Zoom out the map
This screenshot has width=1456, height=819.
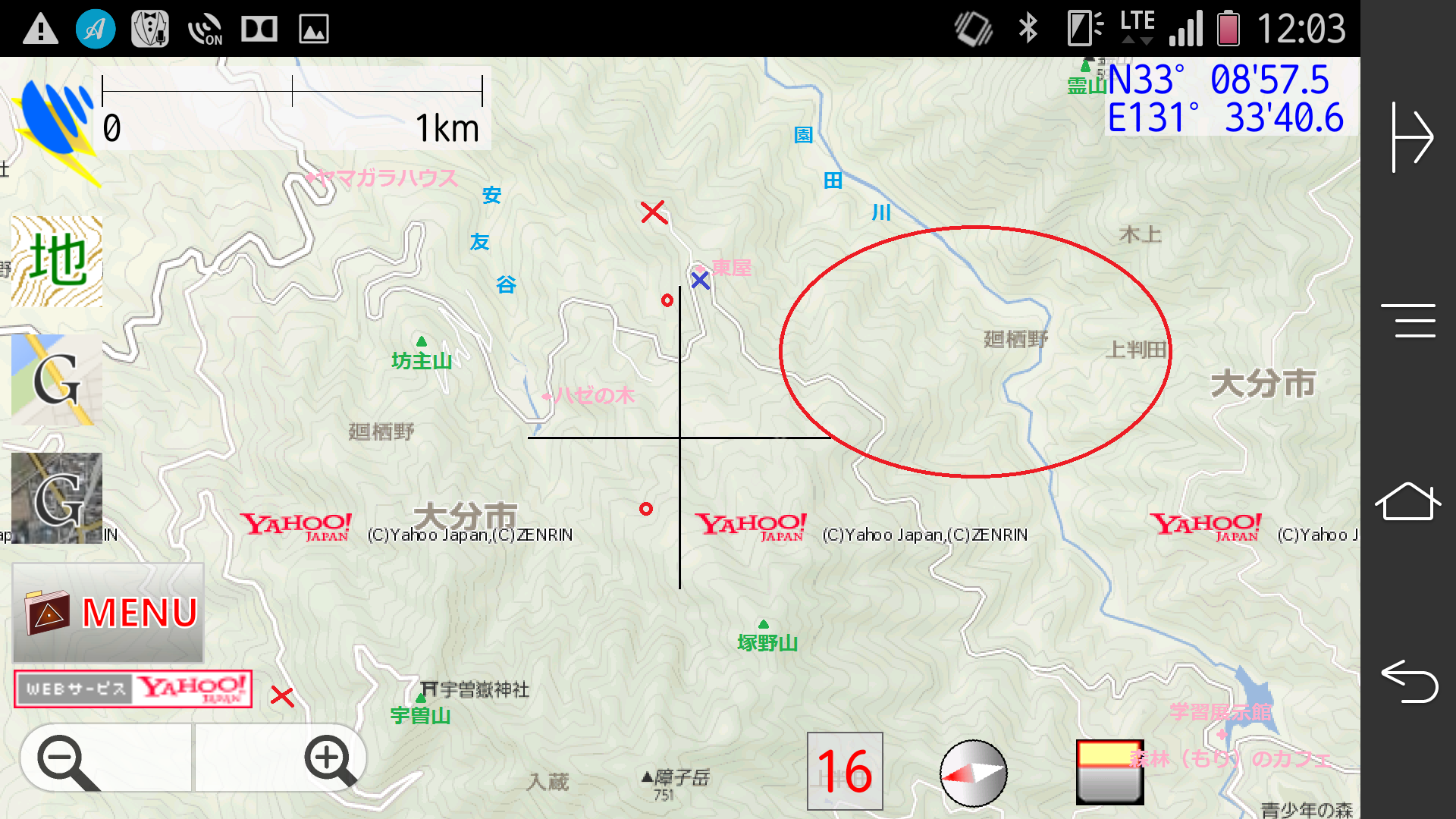pyautogui.click(x=68, y=760)
